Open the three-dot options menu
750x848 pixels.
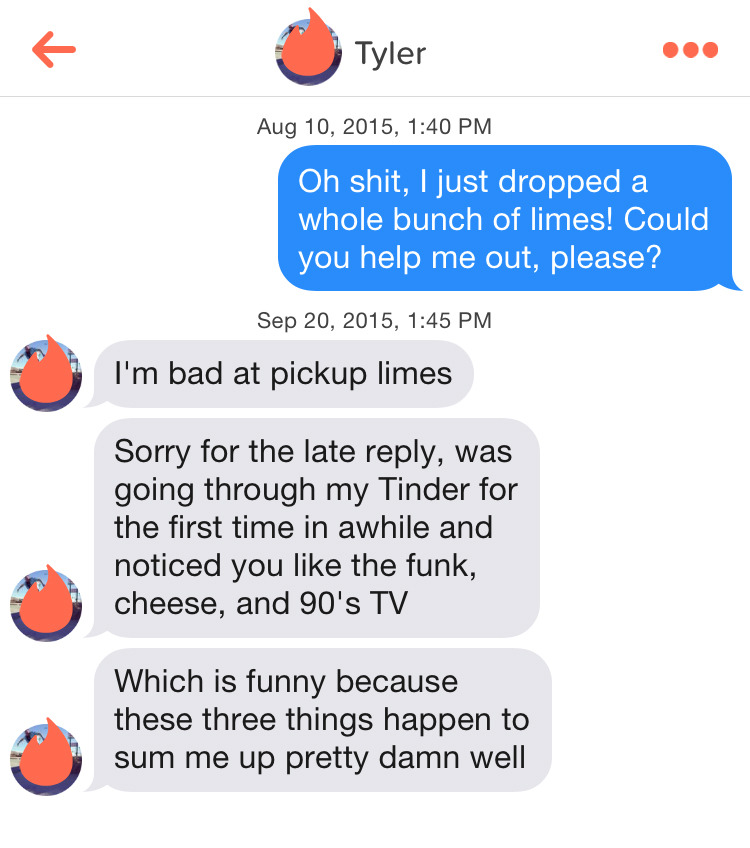(x=690, y=50)
